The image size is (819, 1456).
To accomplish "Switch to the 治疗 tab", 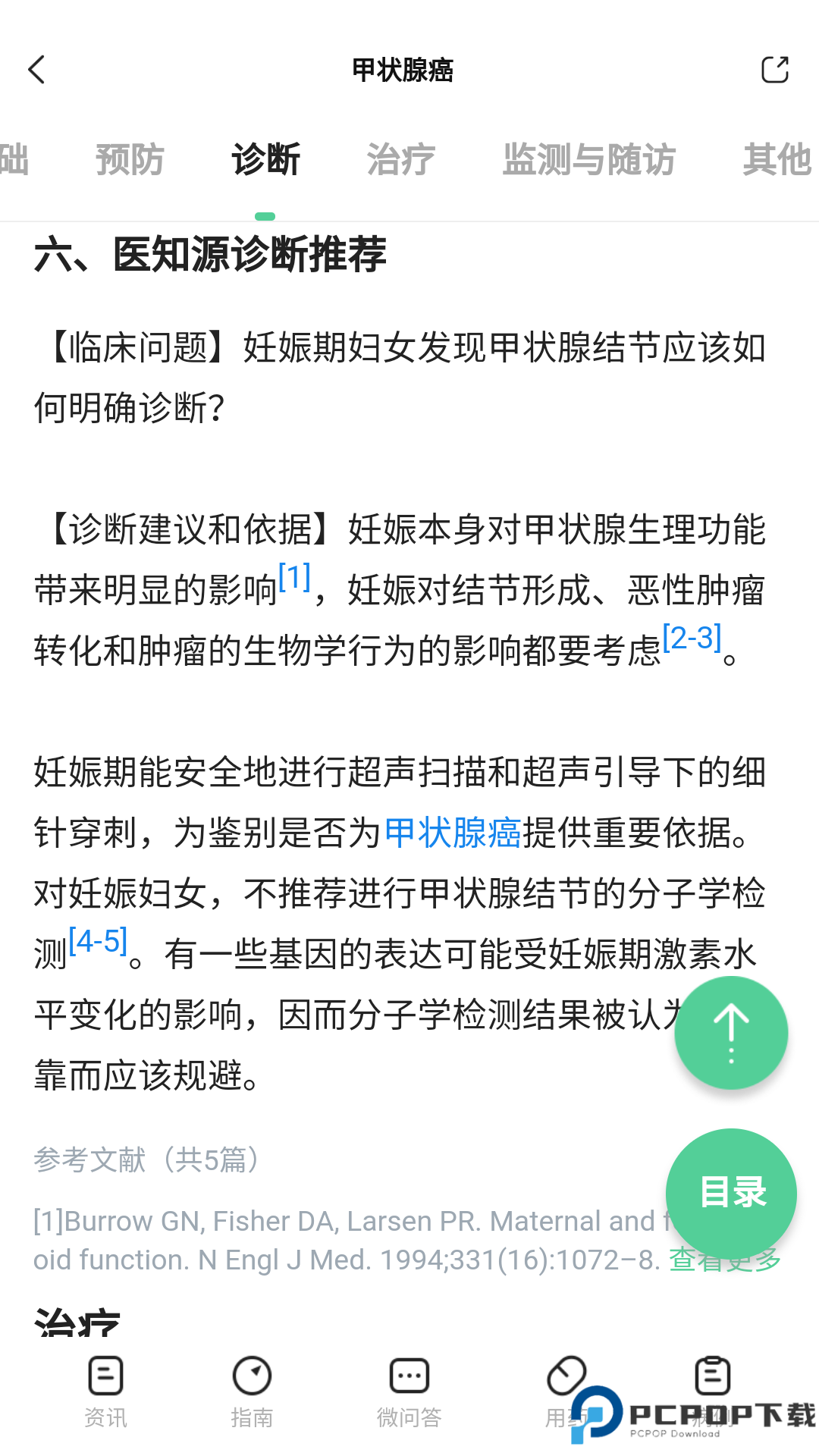I will pos(400,159).
